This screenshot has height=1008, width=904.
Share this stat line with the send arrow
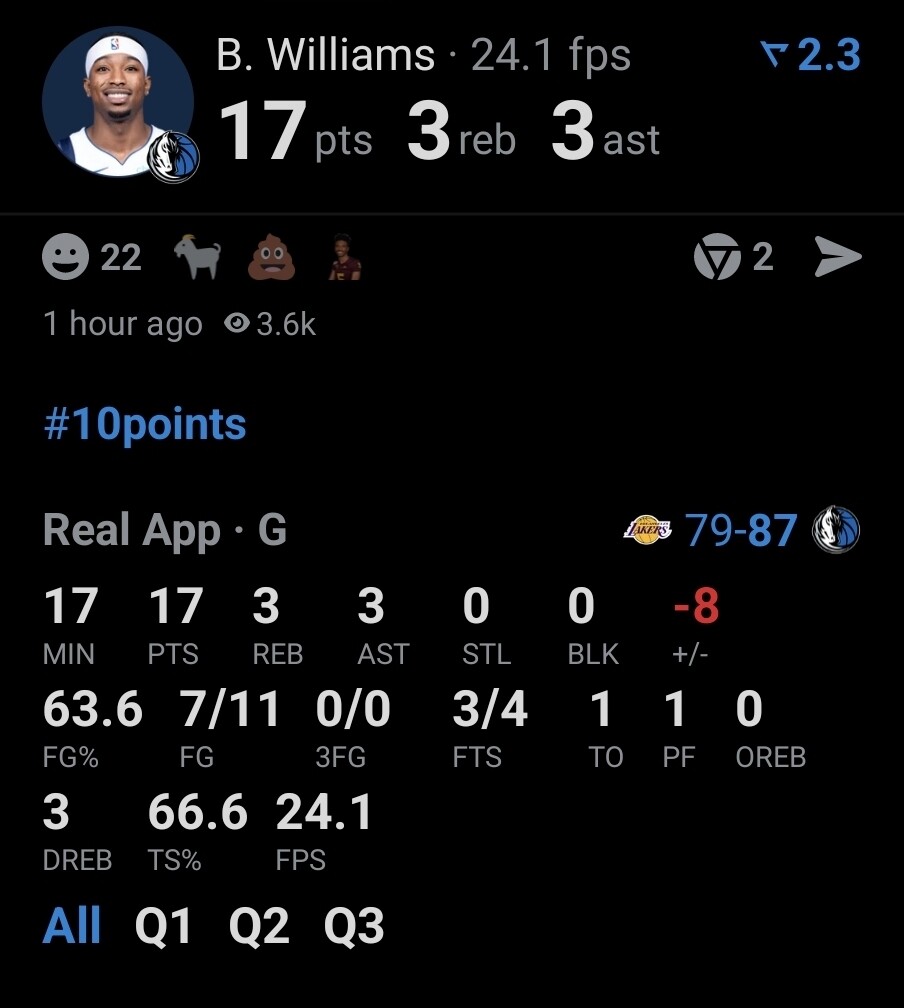(837, 258)
